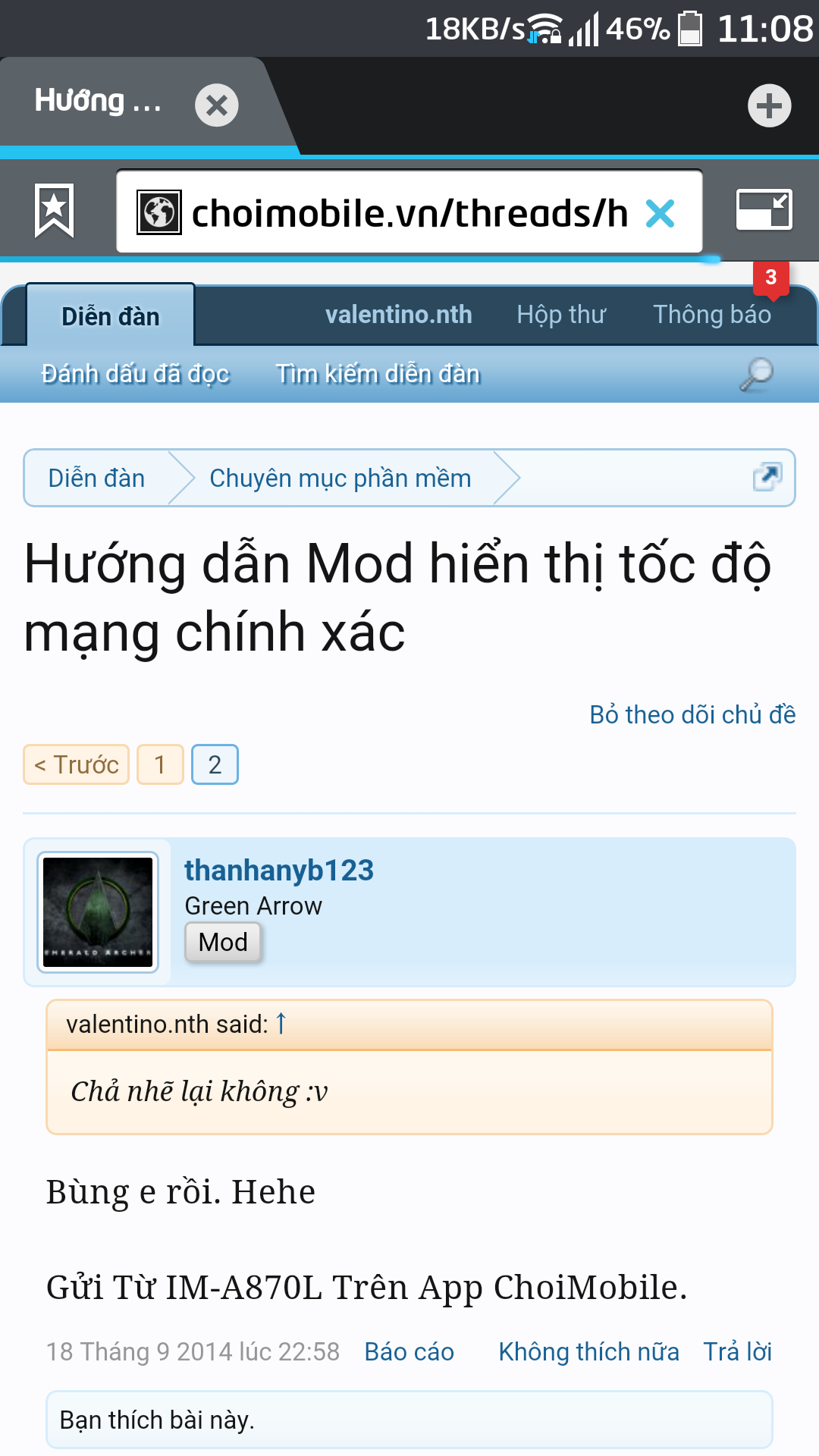Viewport: 819px width, 1456px height.
Task: Open the valentino.nth account menu
Action: (398, 315)
